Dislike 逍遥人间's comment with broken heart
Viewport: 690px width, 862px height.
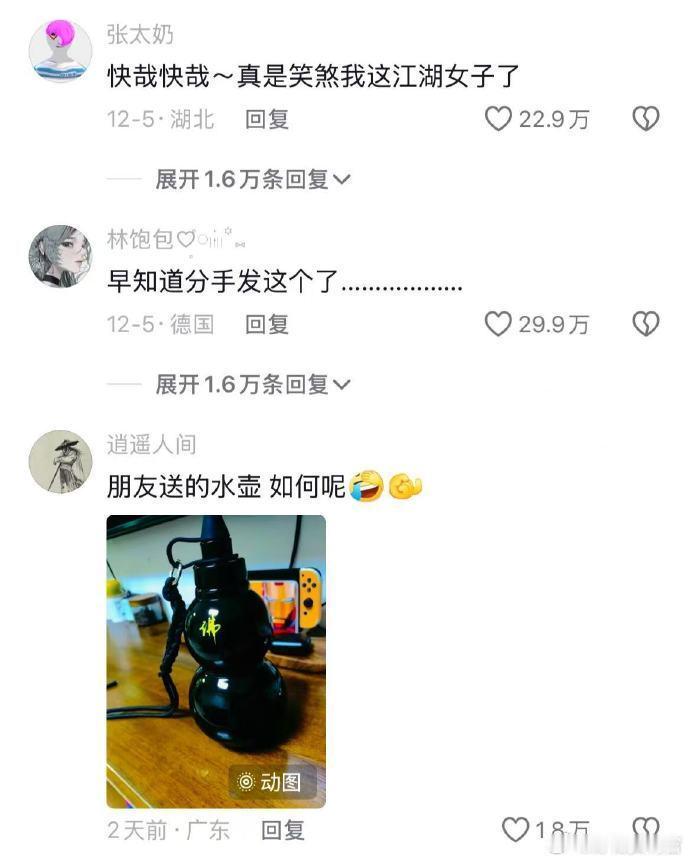click(x=645, y=830)
